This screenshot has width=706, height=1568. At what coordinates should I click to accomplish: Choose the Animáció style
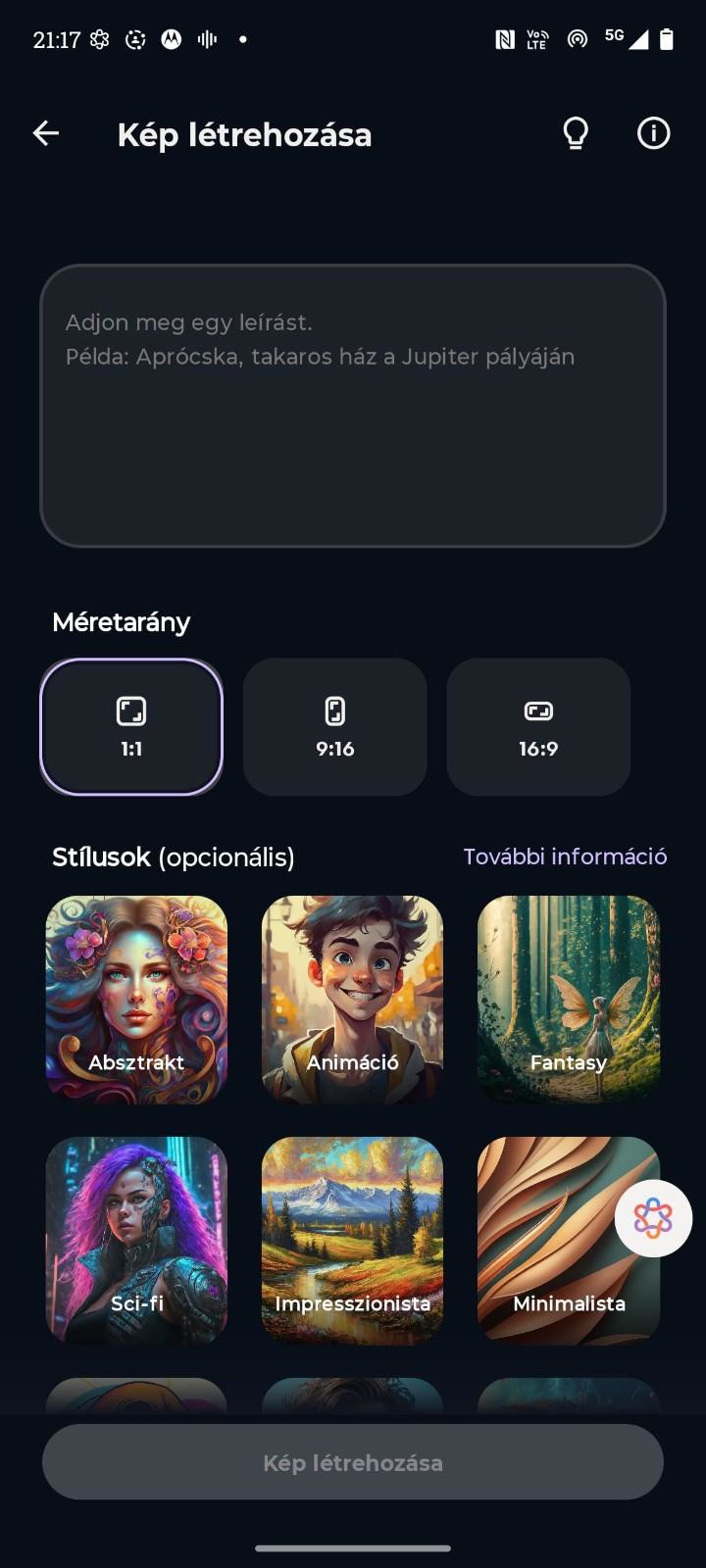point(352,1000)
